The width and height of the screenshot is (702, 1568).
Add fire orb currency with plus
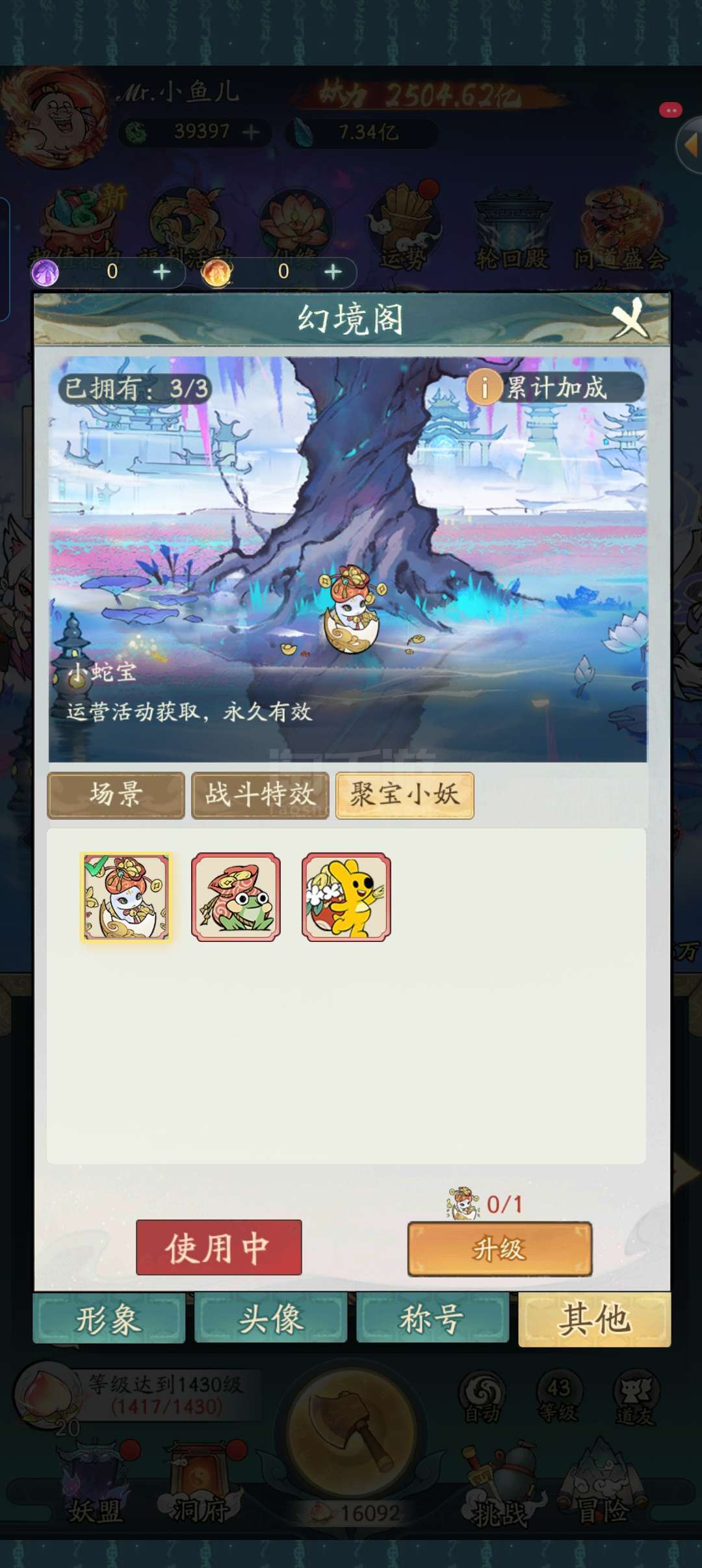point(333,272)
